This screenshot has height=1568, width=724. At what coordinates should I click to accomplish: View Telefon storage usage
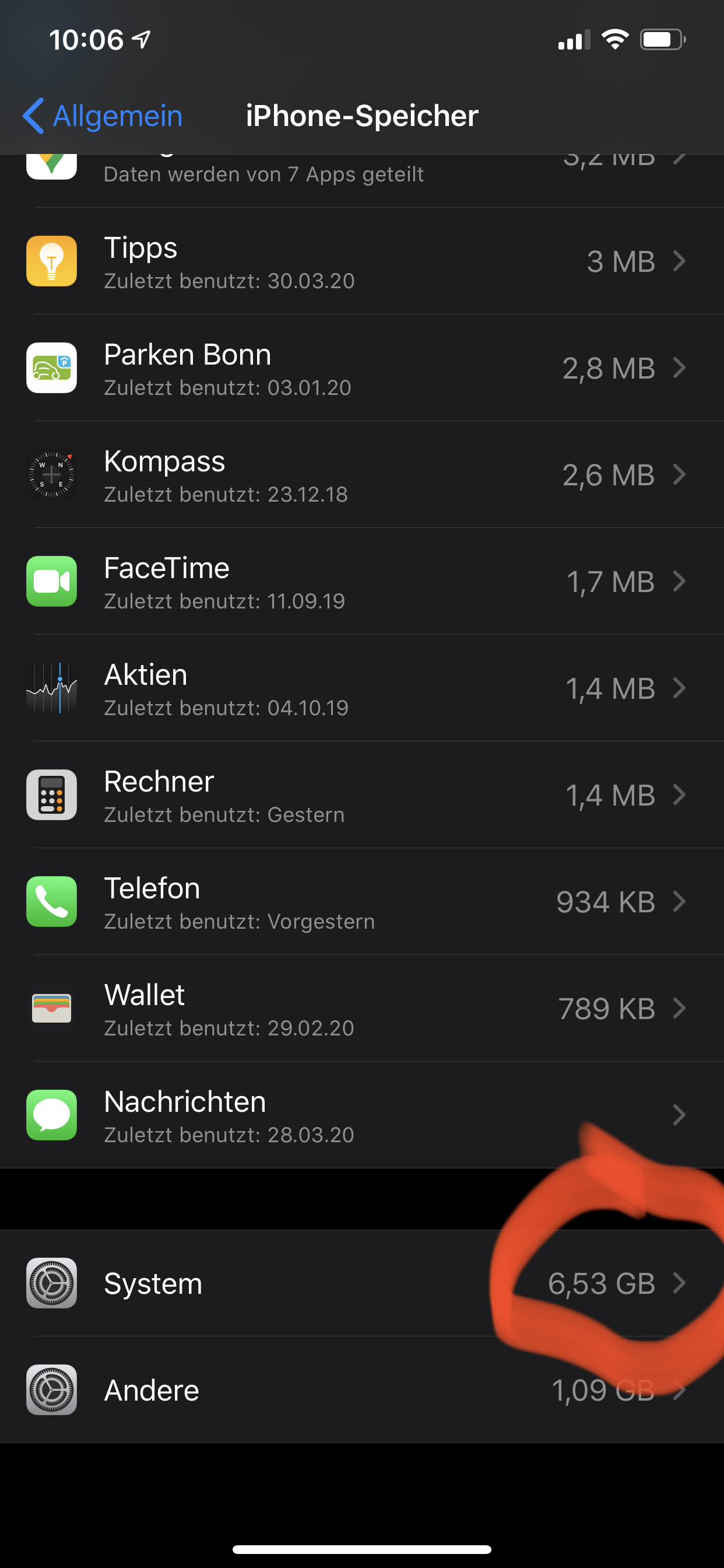coord(362,901)
